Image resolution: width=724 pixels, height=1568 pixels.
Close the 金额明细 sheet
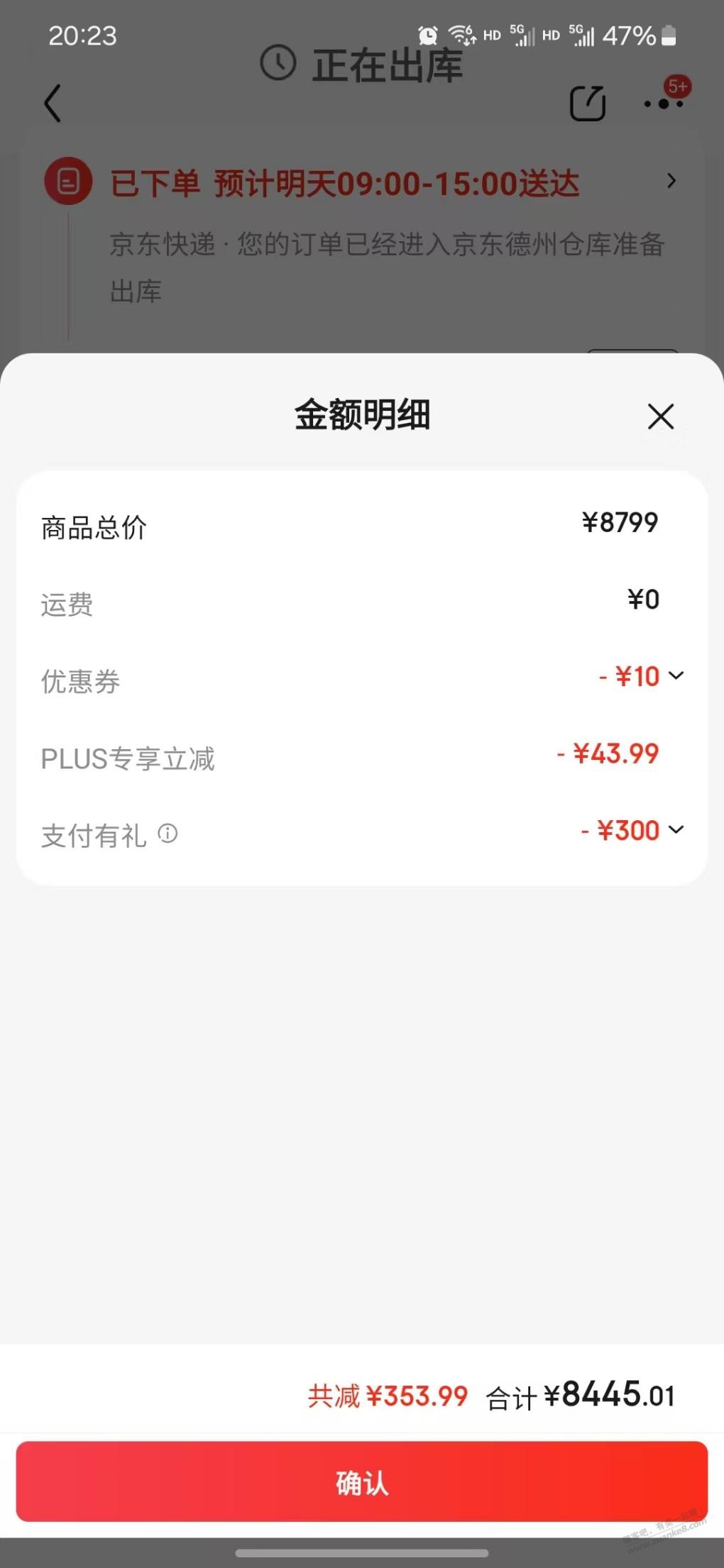tap(661, 416)
